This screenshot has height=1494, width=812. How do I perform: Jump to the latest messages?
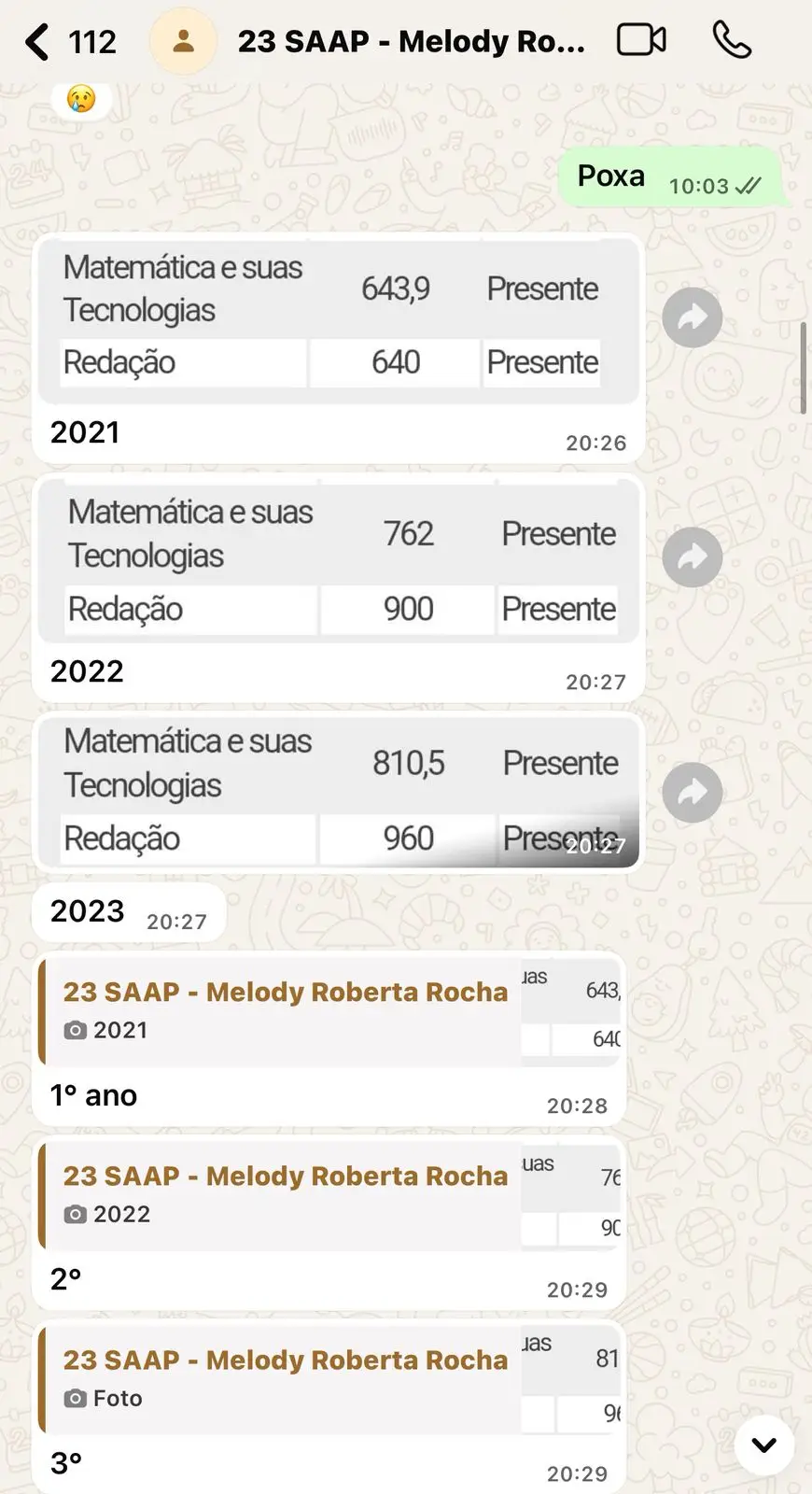[763, 1445]
